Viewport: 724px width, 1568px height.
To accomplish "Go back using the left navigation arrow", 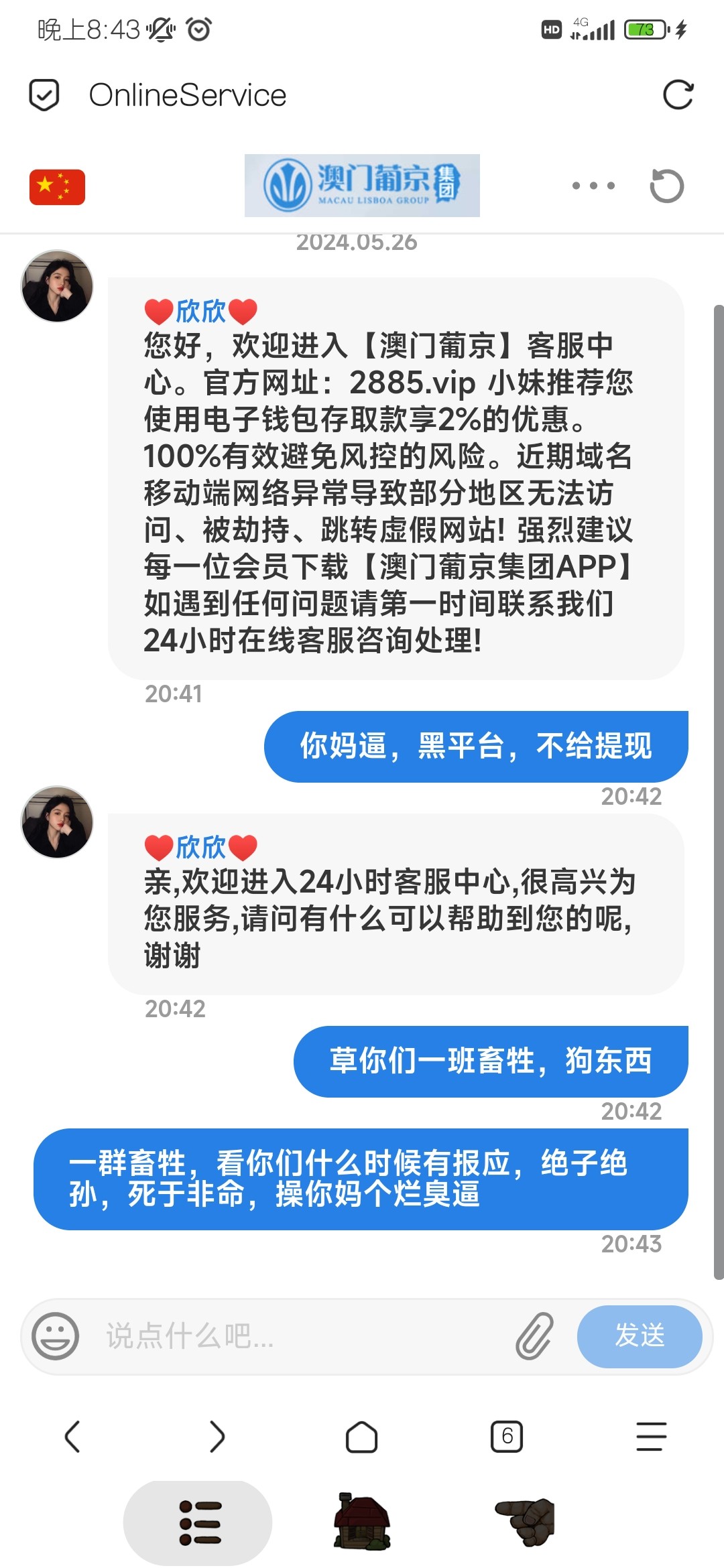I will (x=72, y=1437).
